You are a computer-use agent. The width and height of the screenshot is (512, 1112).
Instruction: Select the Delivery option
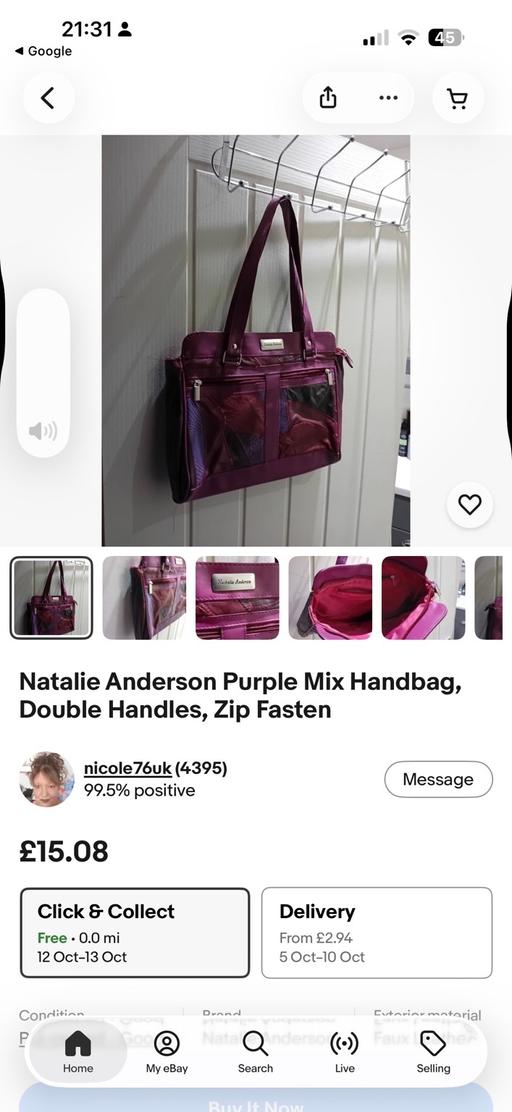(x=377, y=933)
